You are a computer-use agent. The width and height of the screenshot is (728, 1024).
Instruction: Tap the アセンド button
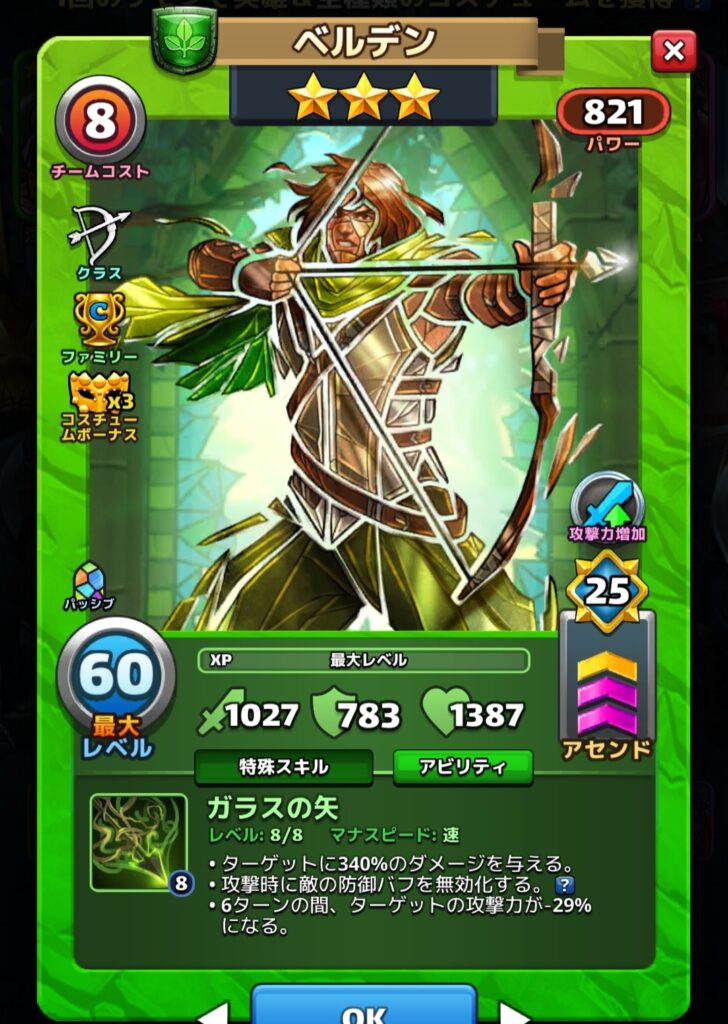click(x=607, y=690)
